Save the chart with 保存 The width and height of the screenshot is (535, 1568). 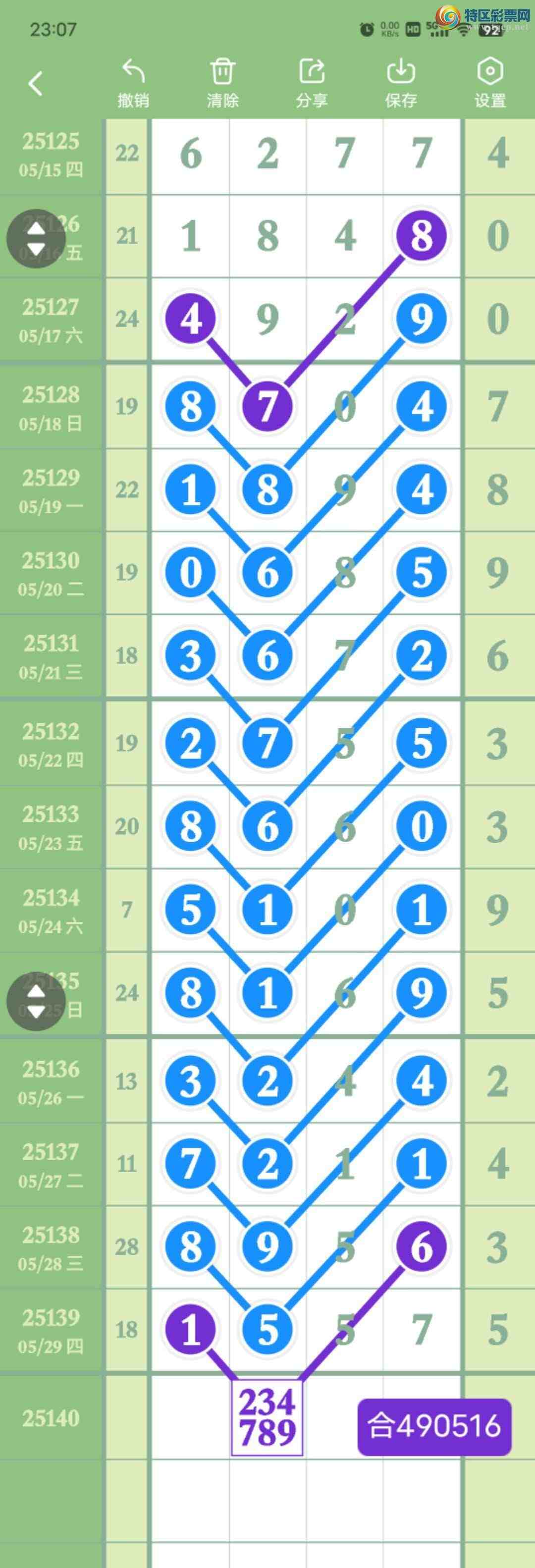coord(400,83)
